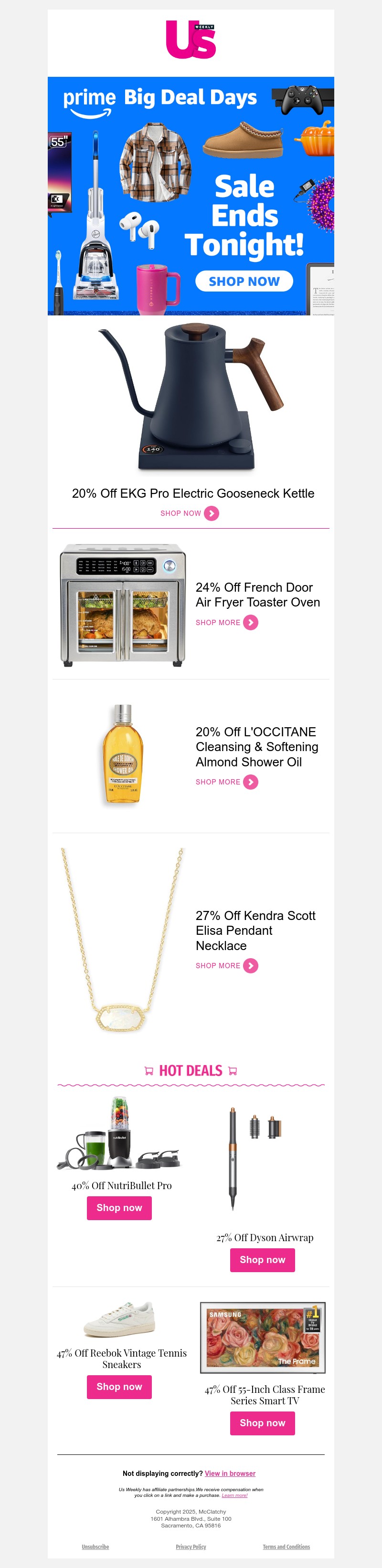Open the Learn more affiliate link
Image resolution: width=382 pixels, height=1568 pixels.
pyautogui.click(x=234, y=1495)
